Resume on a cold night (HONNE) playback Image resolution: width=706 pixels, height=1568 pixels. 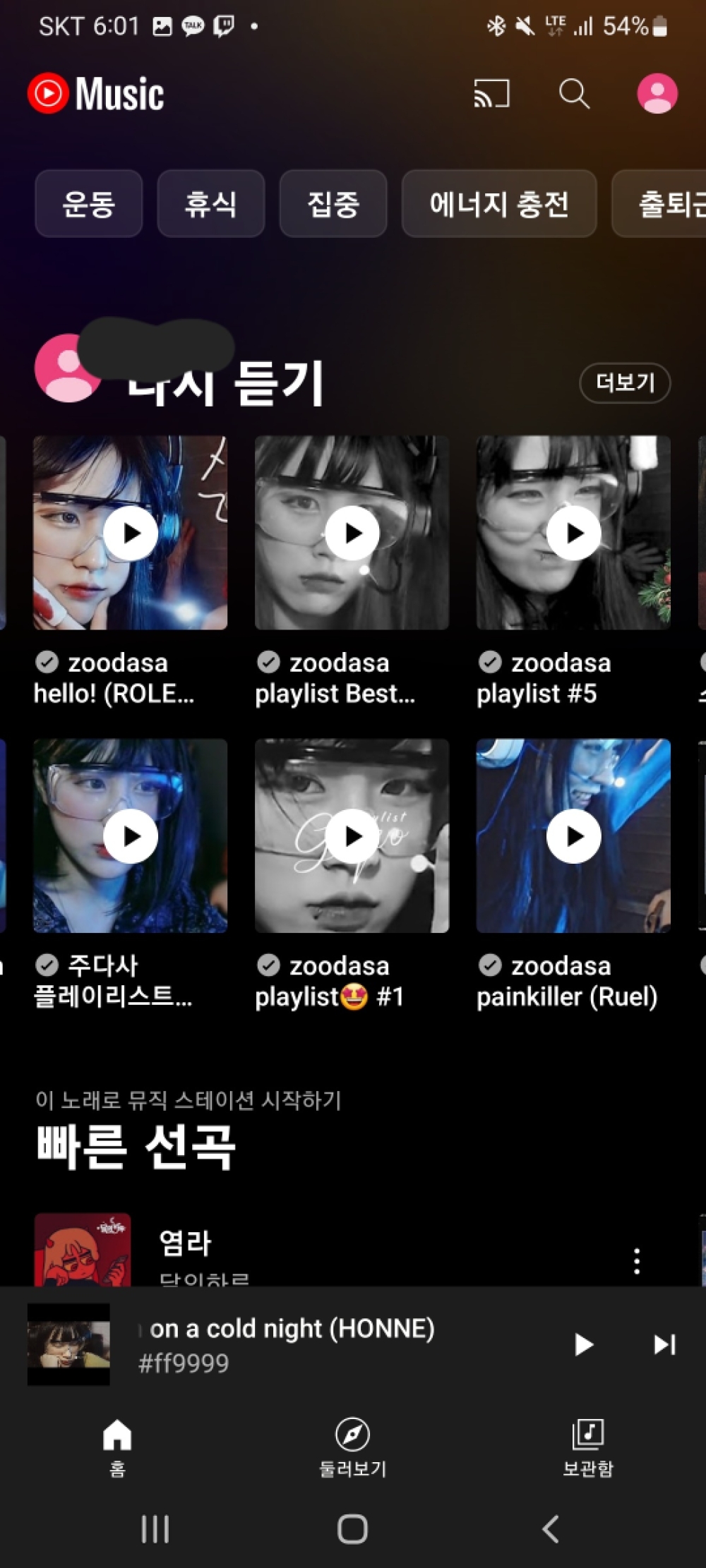[x=583, y=1344]
